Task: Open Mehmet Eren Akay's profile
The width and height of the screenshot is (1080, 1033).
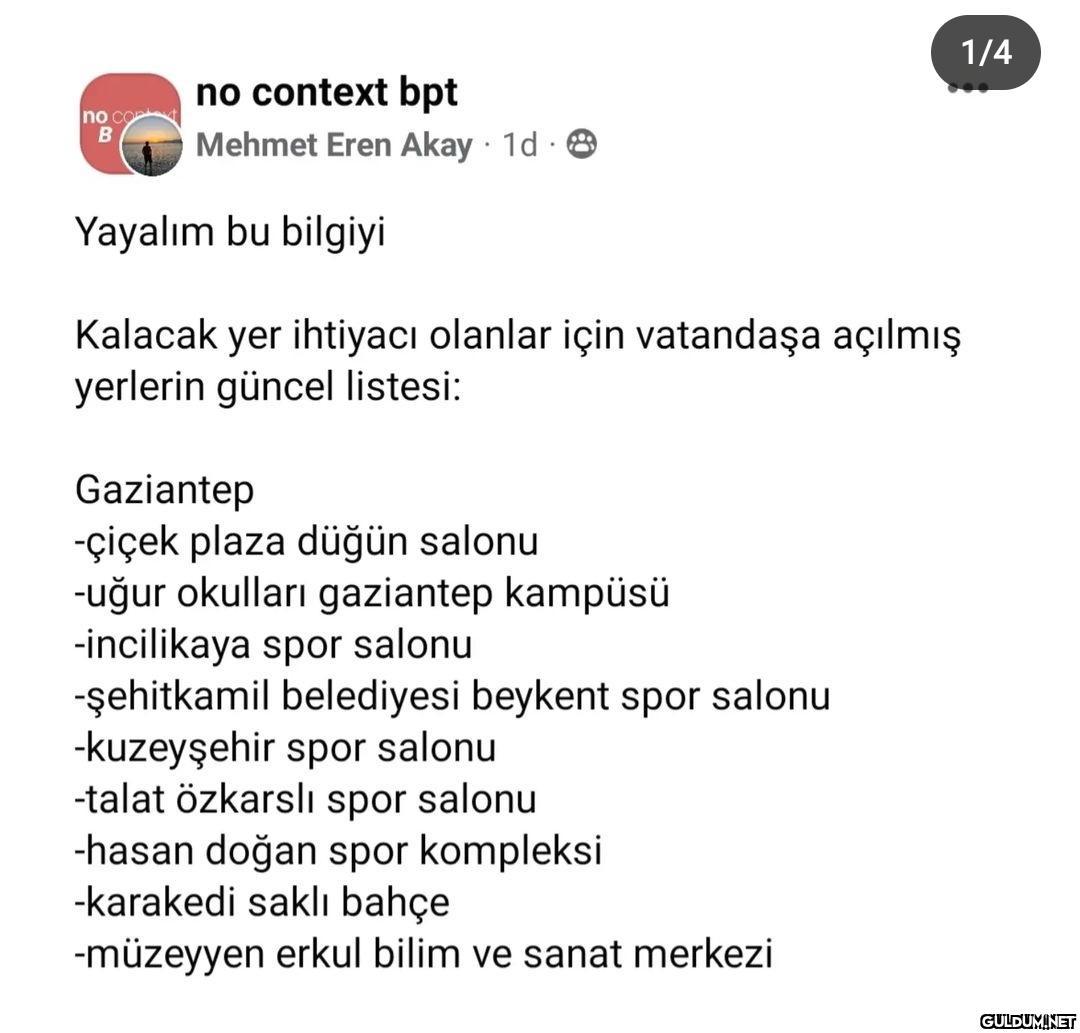Action: (333, 146)
